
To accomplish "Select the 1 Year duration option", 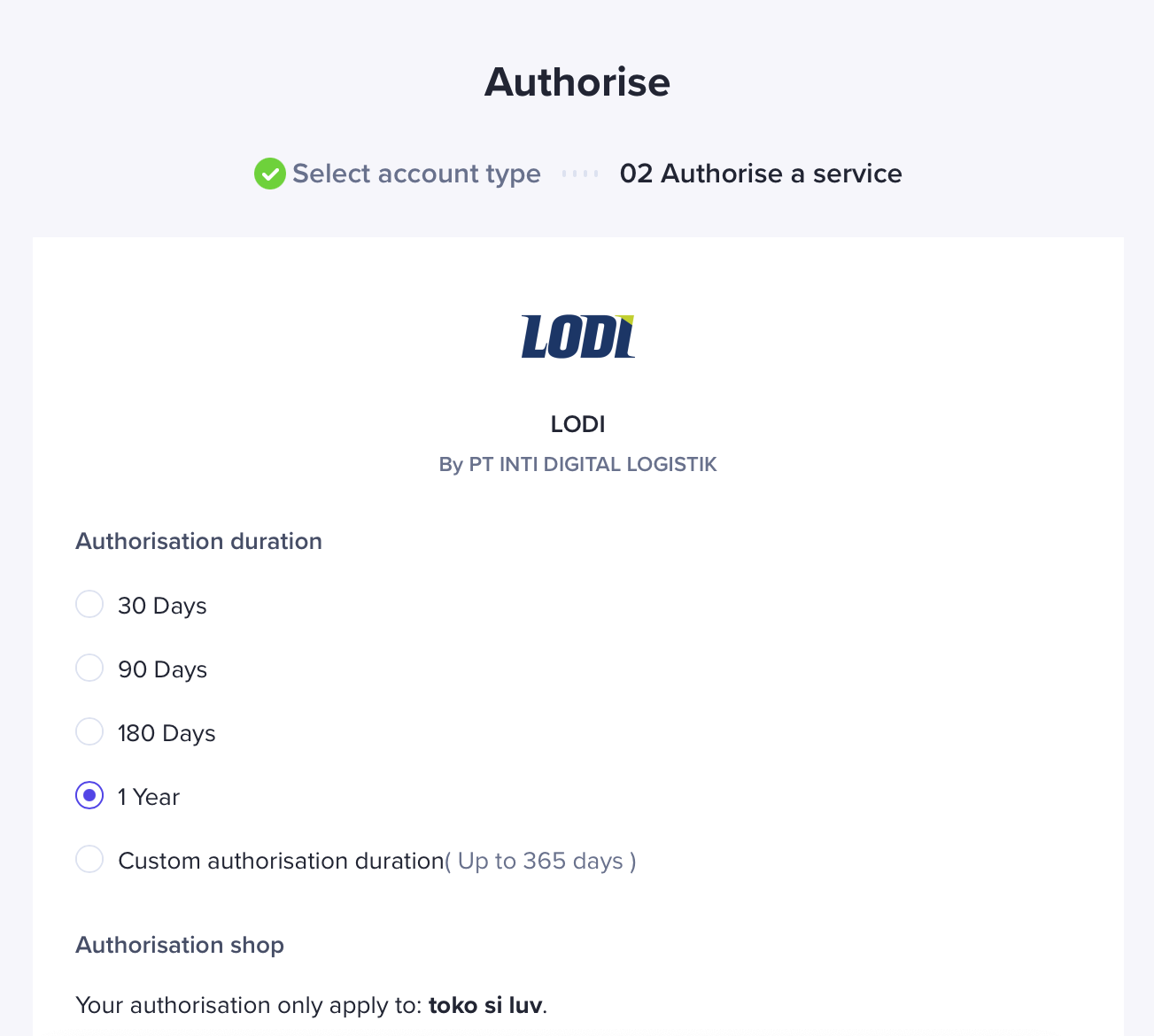I will click(89, 796).
